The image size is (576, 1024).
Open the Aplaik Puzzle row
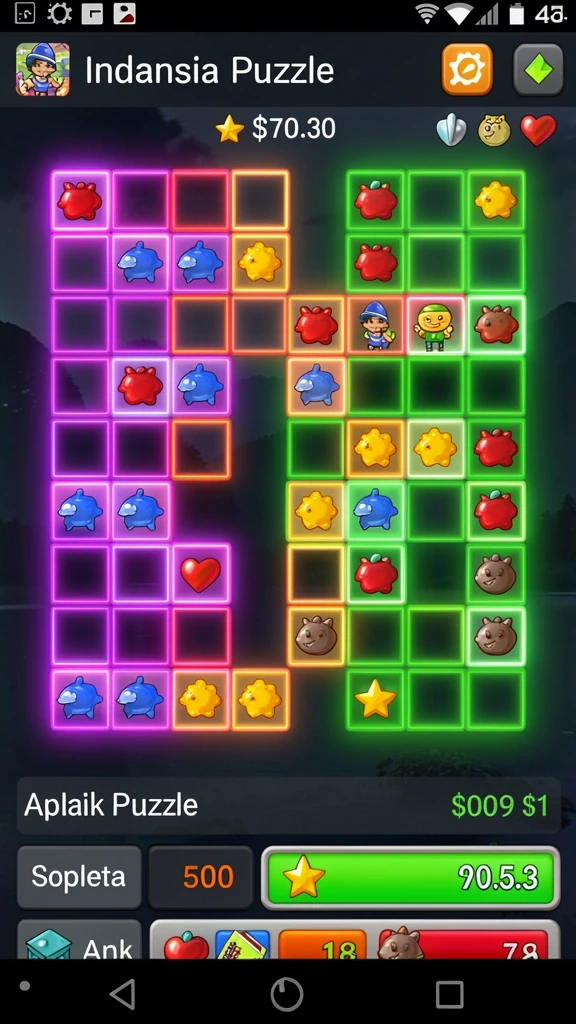[x=289, y=805]
